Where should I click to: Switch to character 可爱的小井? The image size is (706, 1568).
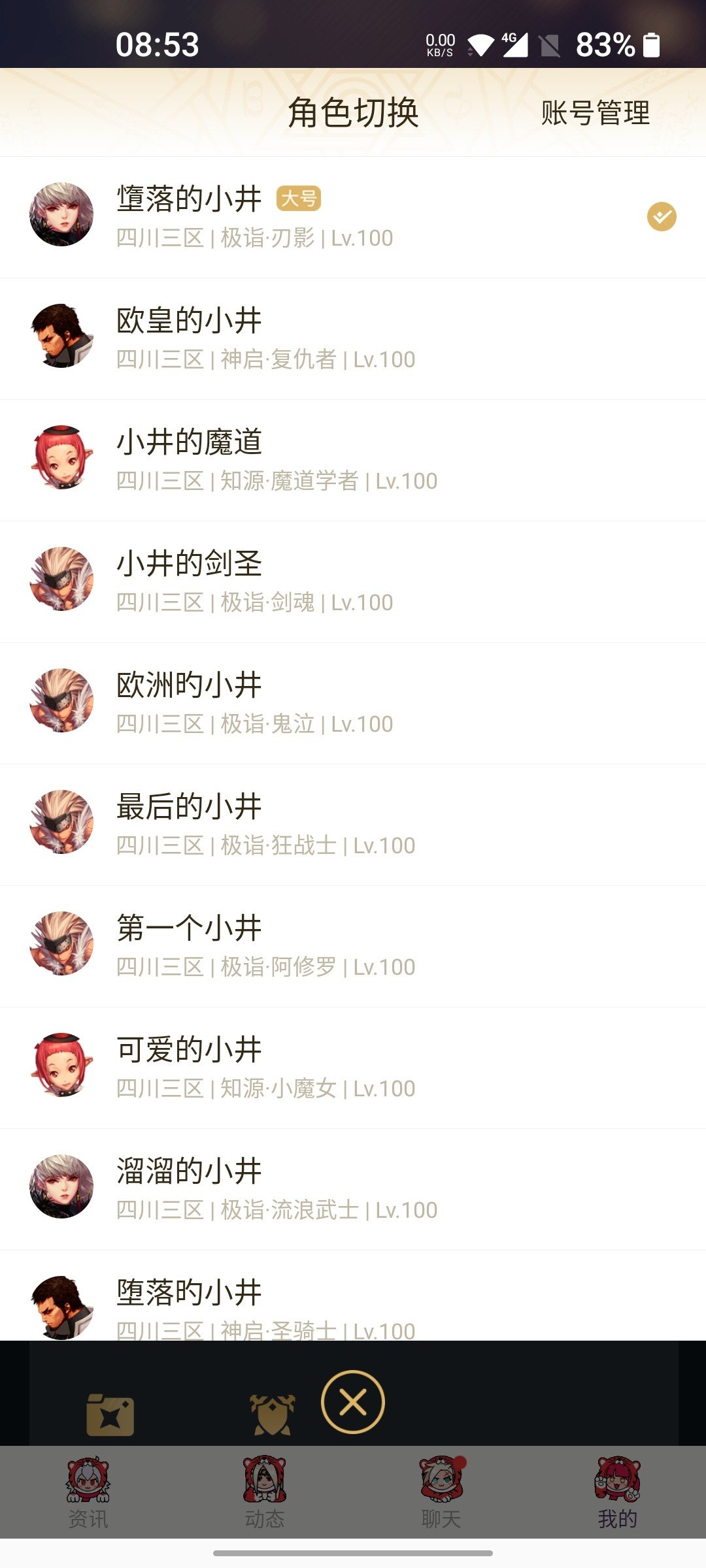point(353,1068)
